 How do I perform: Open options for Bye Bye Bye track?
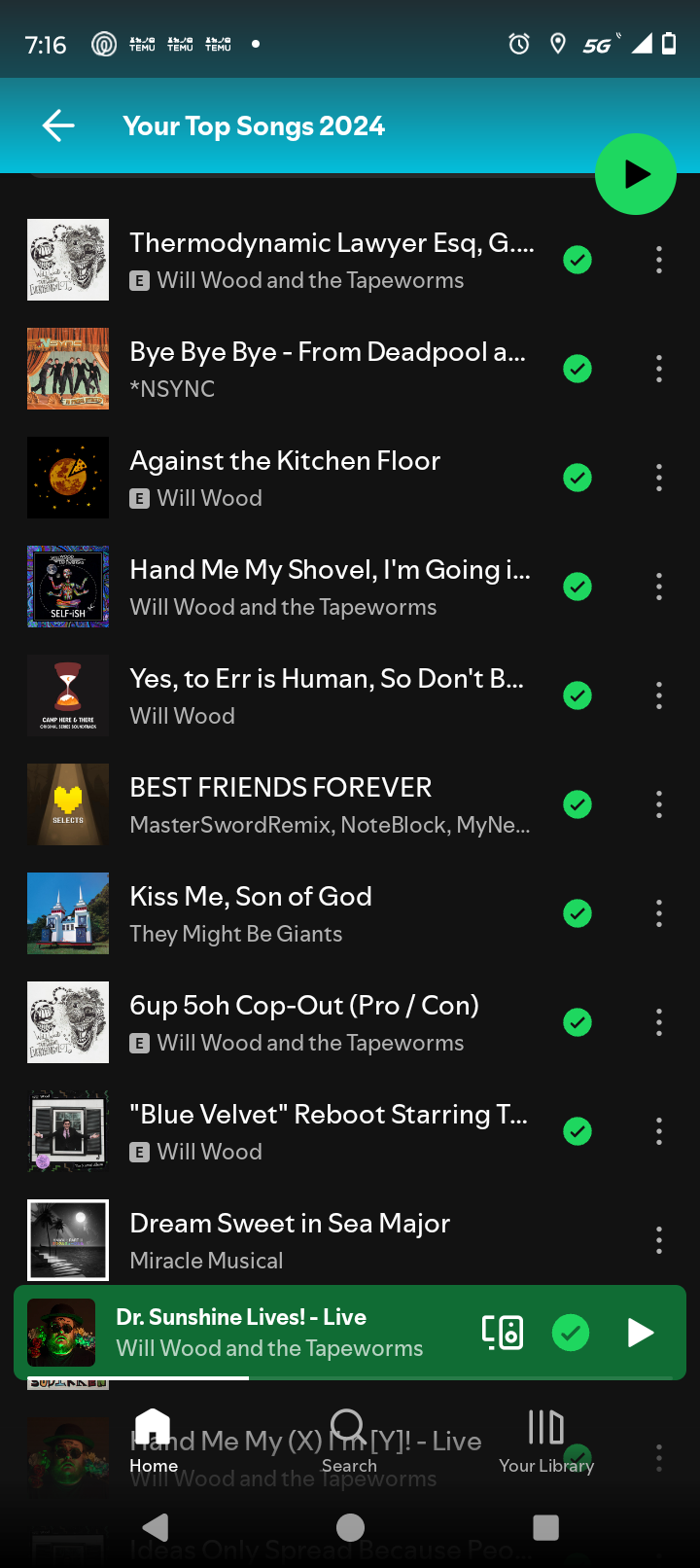[x=659, y=369]
